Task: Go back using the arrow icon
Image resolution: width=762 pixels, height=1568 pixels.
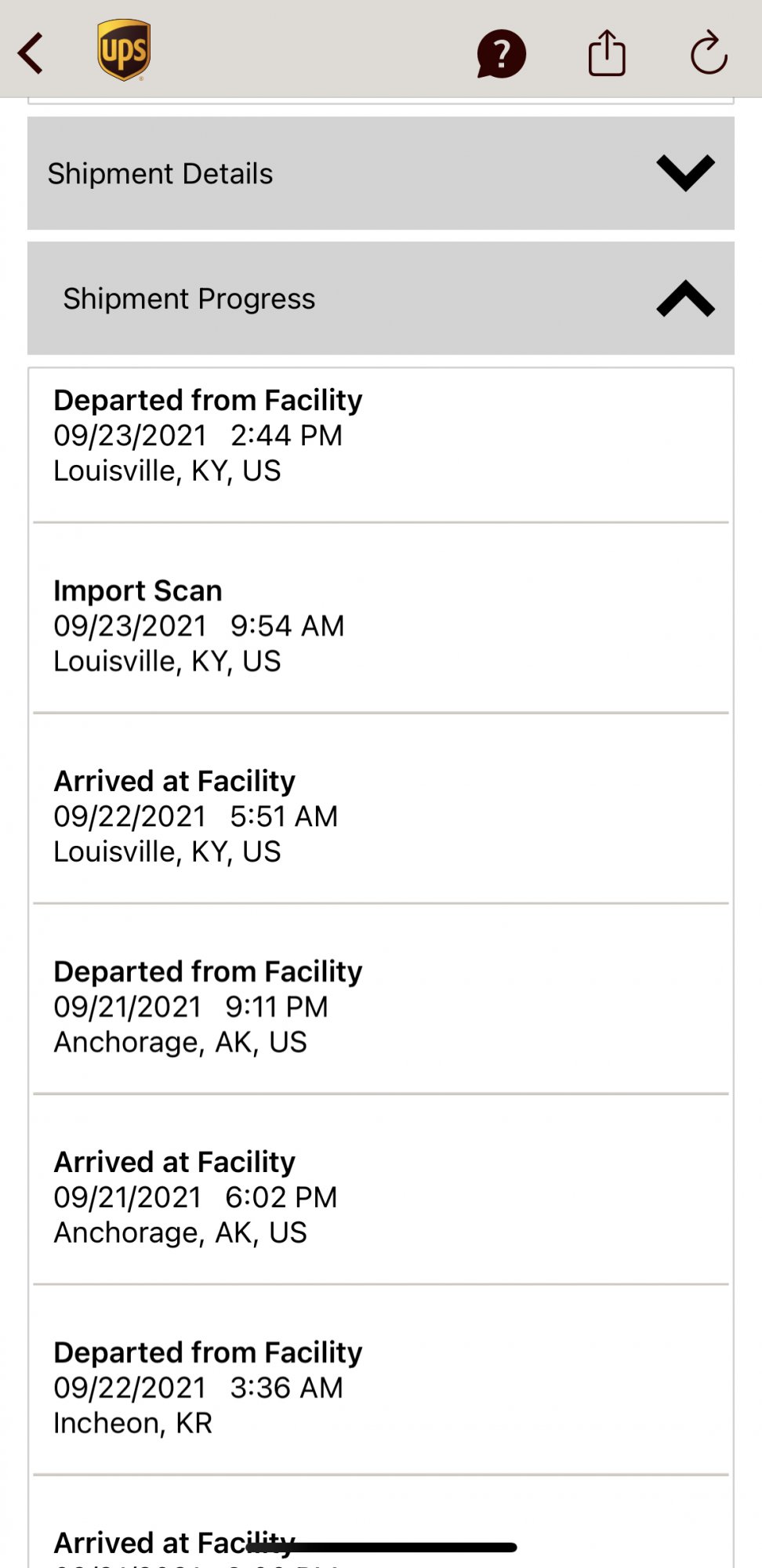Action: (x=31, y=53)
